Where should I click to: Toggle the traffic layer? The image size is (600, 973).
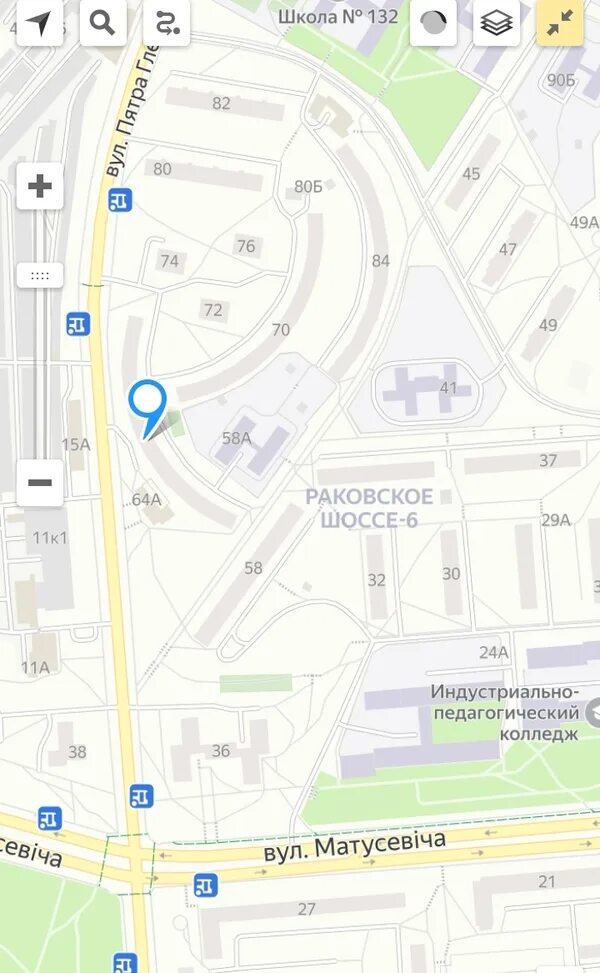[433, 23]
